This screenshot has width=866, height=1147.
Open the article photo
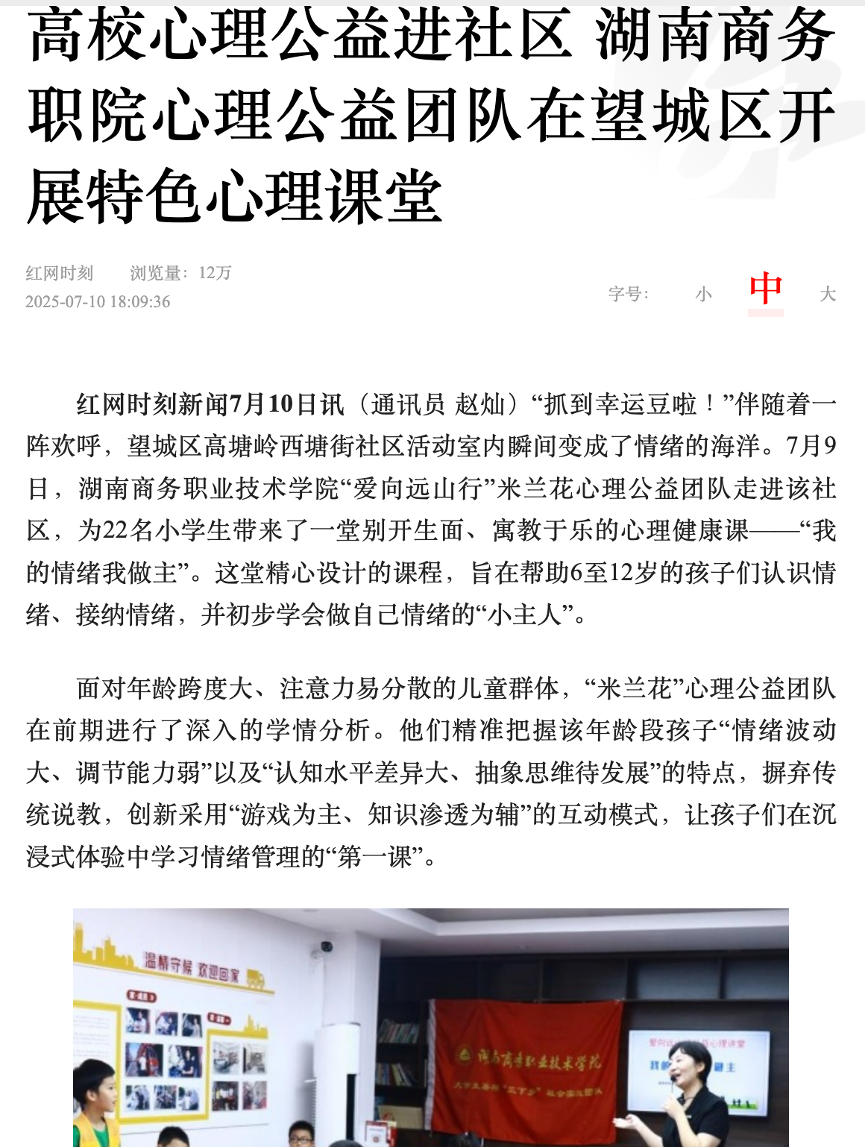click(430, 1027)
